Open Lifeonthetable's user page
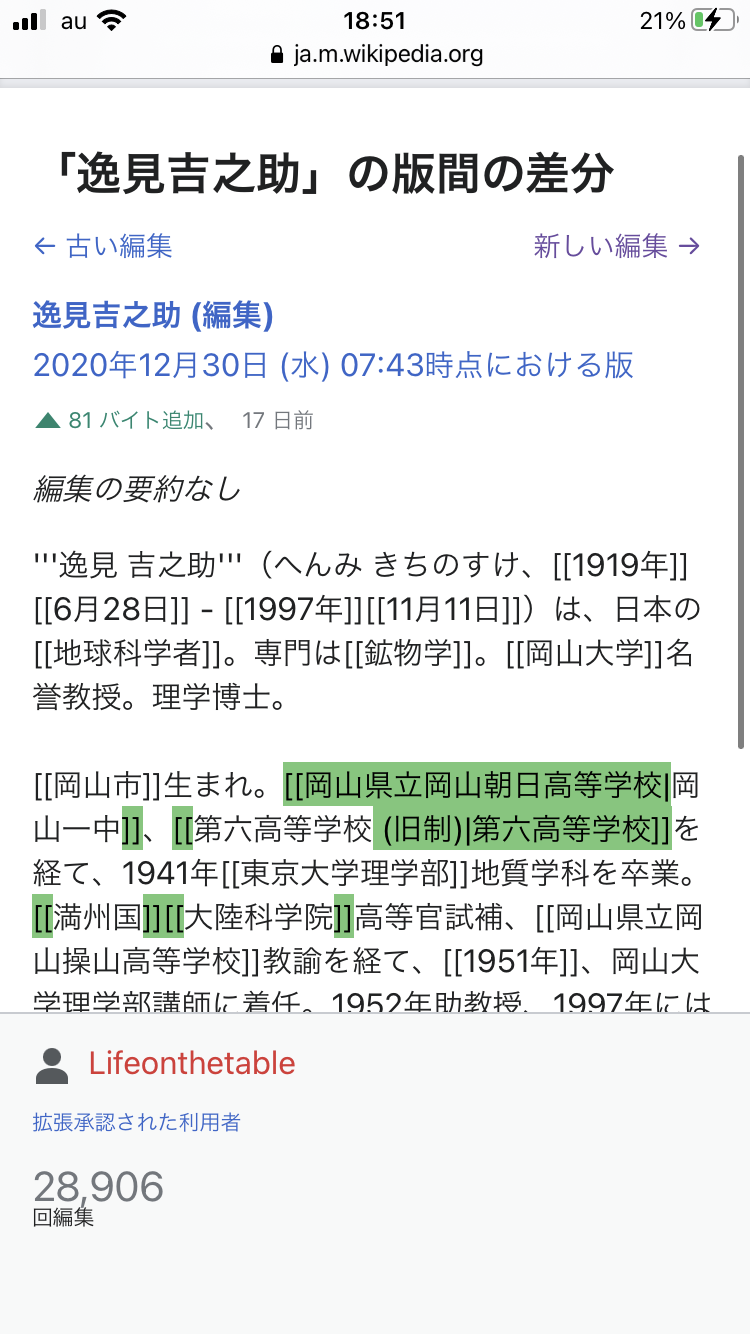750x1334 pixels. [192, 1063]
